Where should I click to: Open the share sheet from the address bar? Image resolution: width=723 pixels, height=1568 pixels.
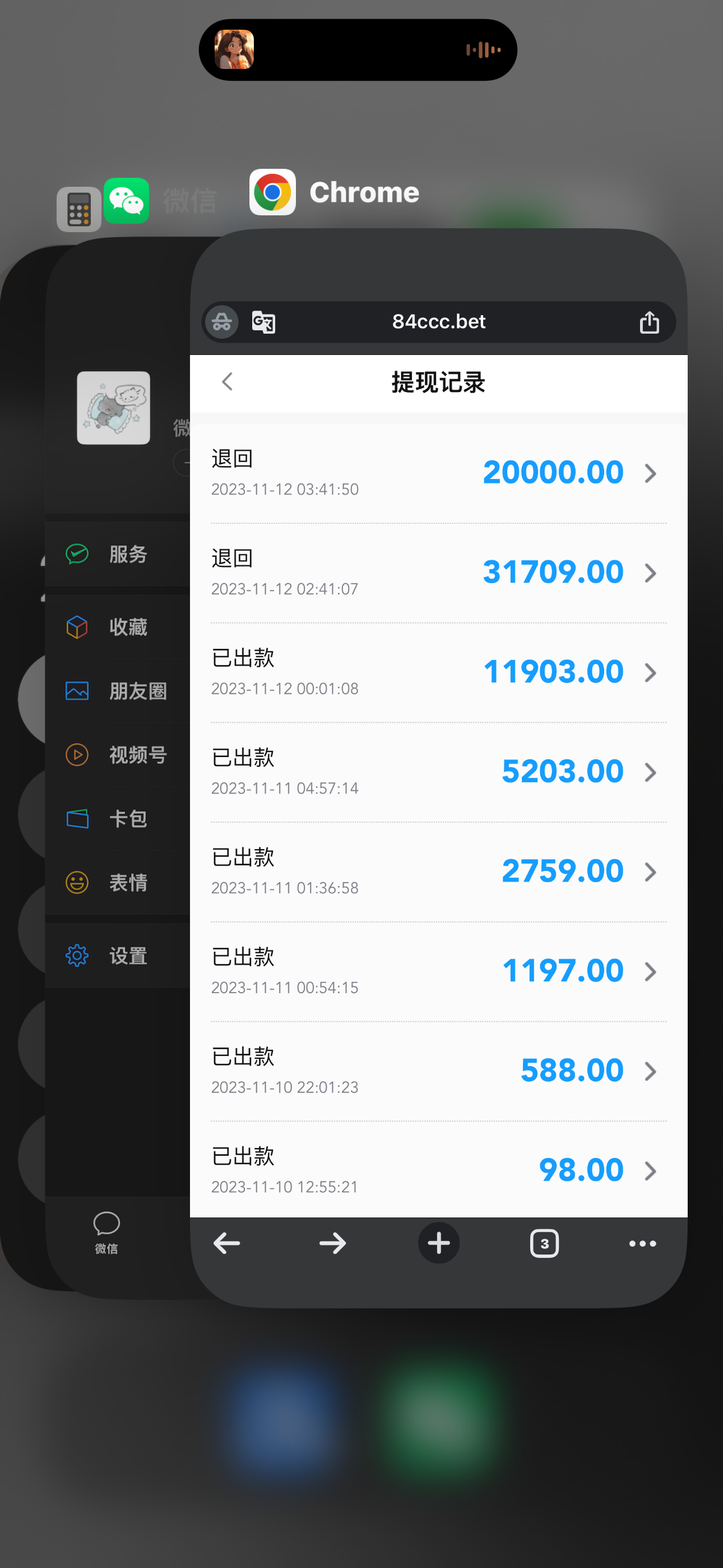(x=650, y=322)
